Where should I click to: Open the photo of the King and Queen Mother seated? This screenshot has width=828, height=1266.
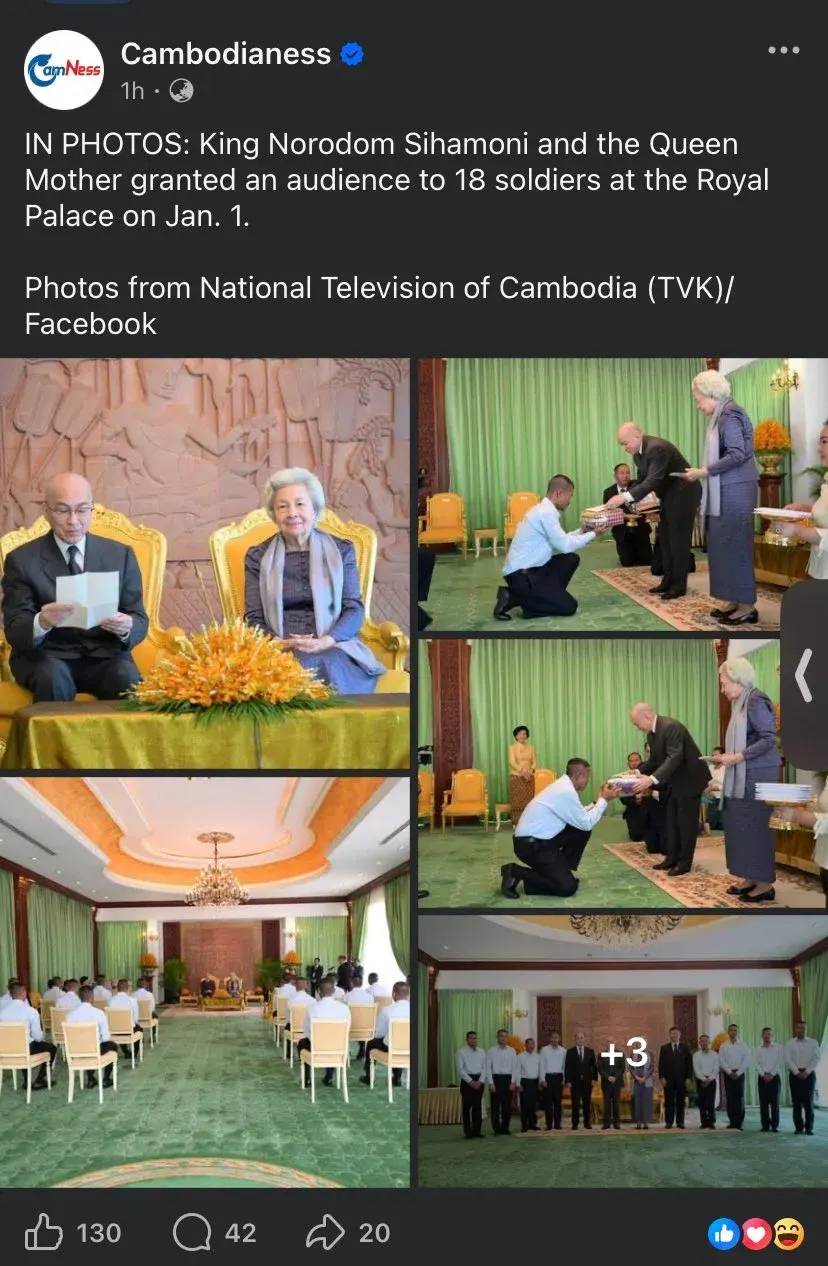204,563
